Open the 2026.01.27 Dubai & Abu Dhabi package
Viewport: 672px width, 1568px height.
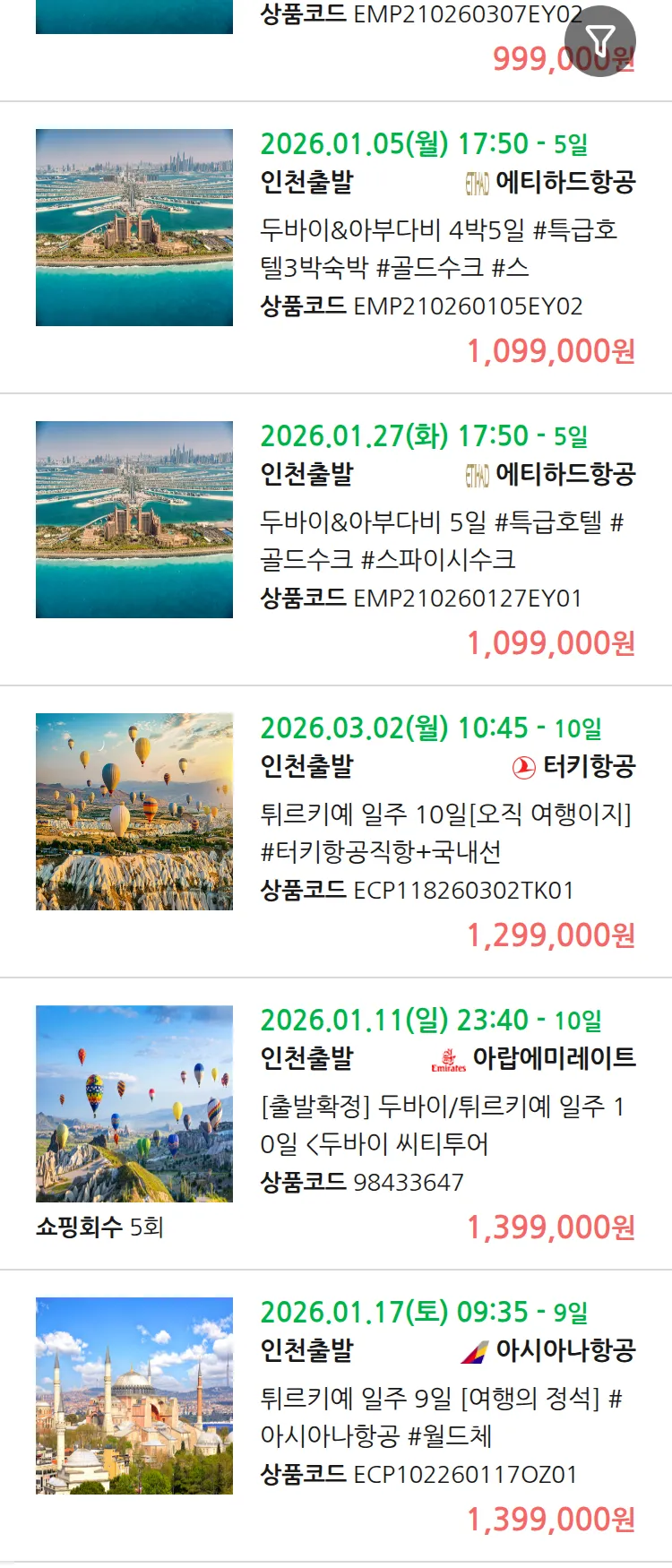coord(446,540)
